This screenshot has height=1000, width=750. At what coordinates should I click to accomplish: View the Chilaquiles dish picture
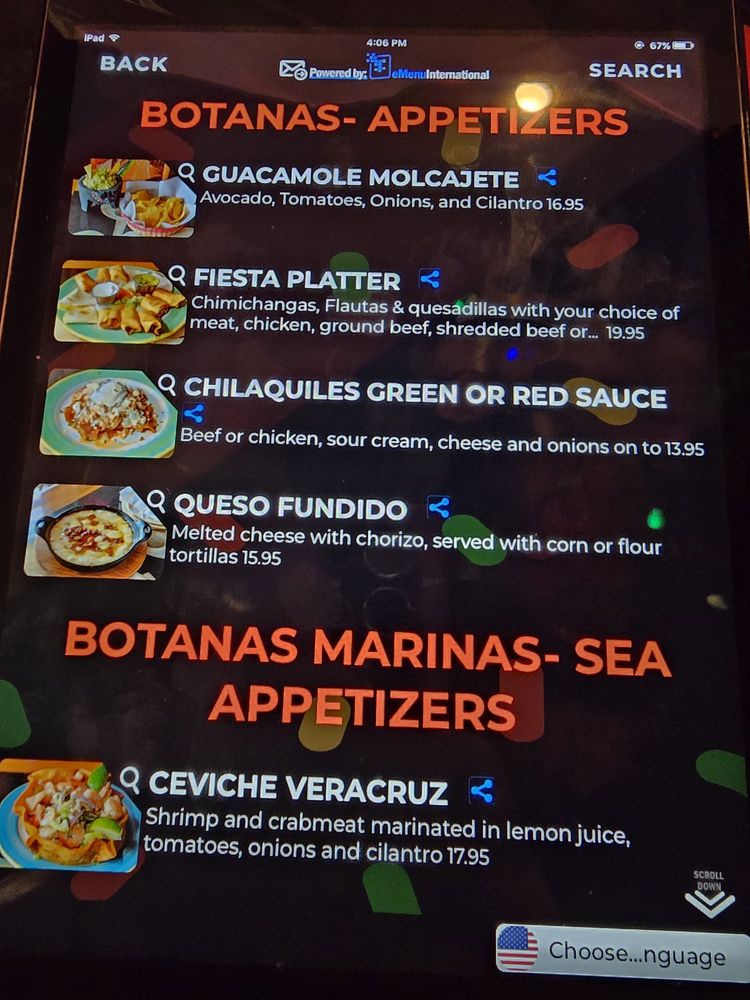(108, 413)
